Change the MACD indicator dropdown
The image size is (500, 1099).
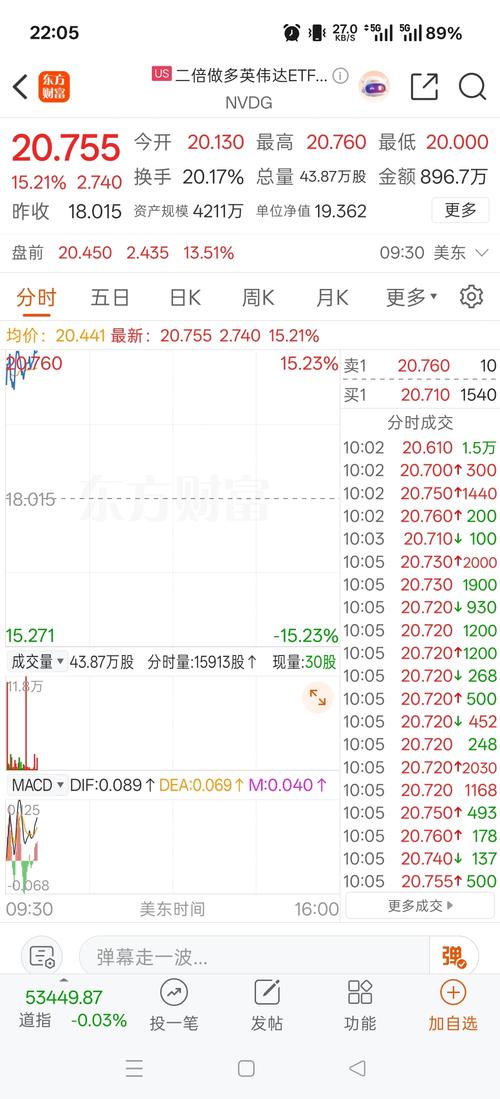(x=38, y=785)
